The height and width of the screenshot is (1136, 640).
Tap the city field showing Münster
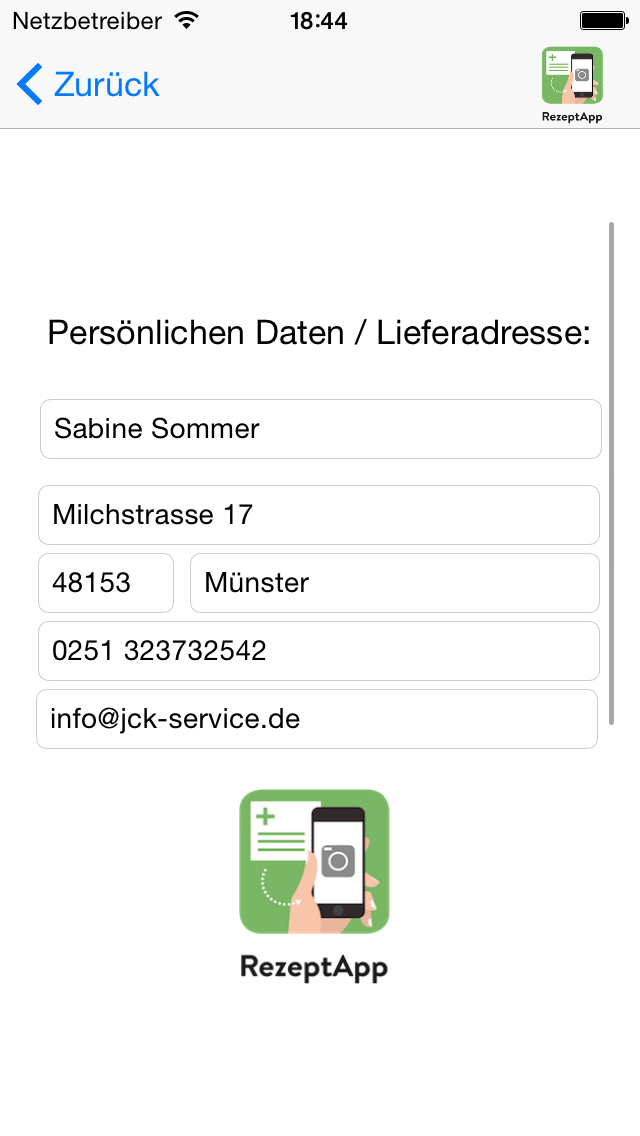[394, 583]
